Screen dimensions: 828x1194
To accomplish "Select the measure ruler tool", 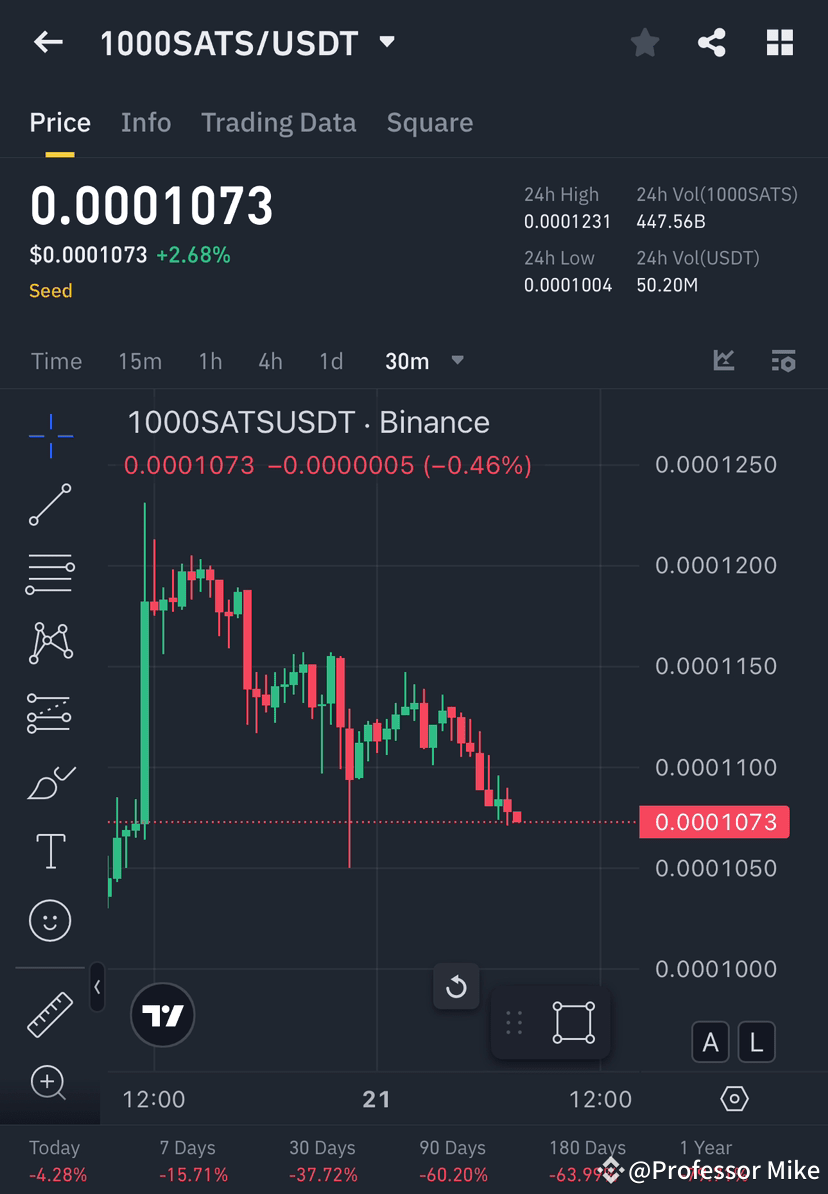I will coord(50,1013).
